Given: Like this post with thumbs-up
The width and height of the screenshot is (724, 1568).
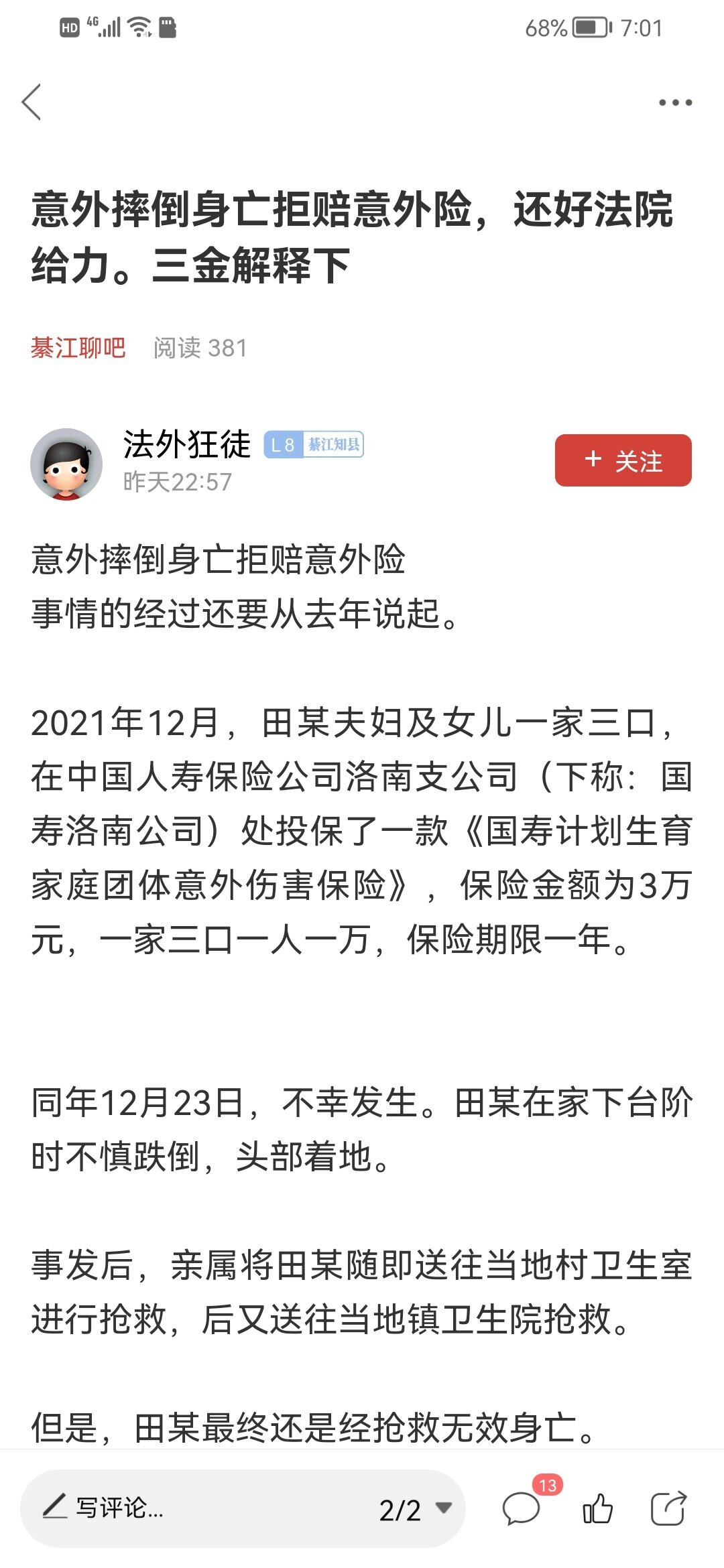Looking at the screenshot, I should tap(597, 1509).
